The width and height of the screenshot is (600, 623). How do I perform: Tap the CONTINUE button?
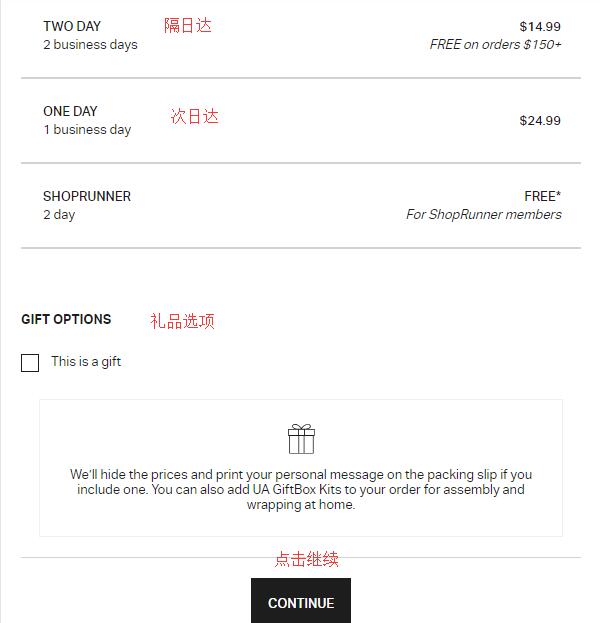pyautogui.click(x=300, y=602)
